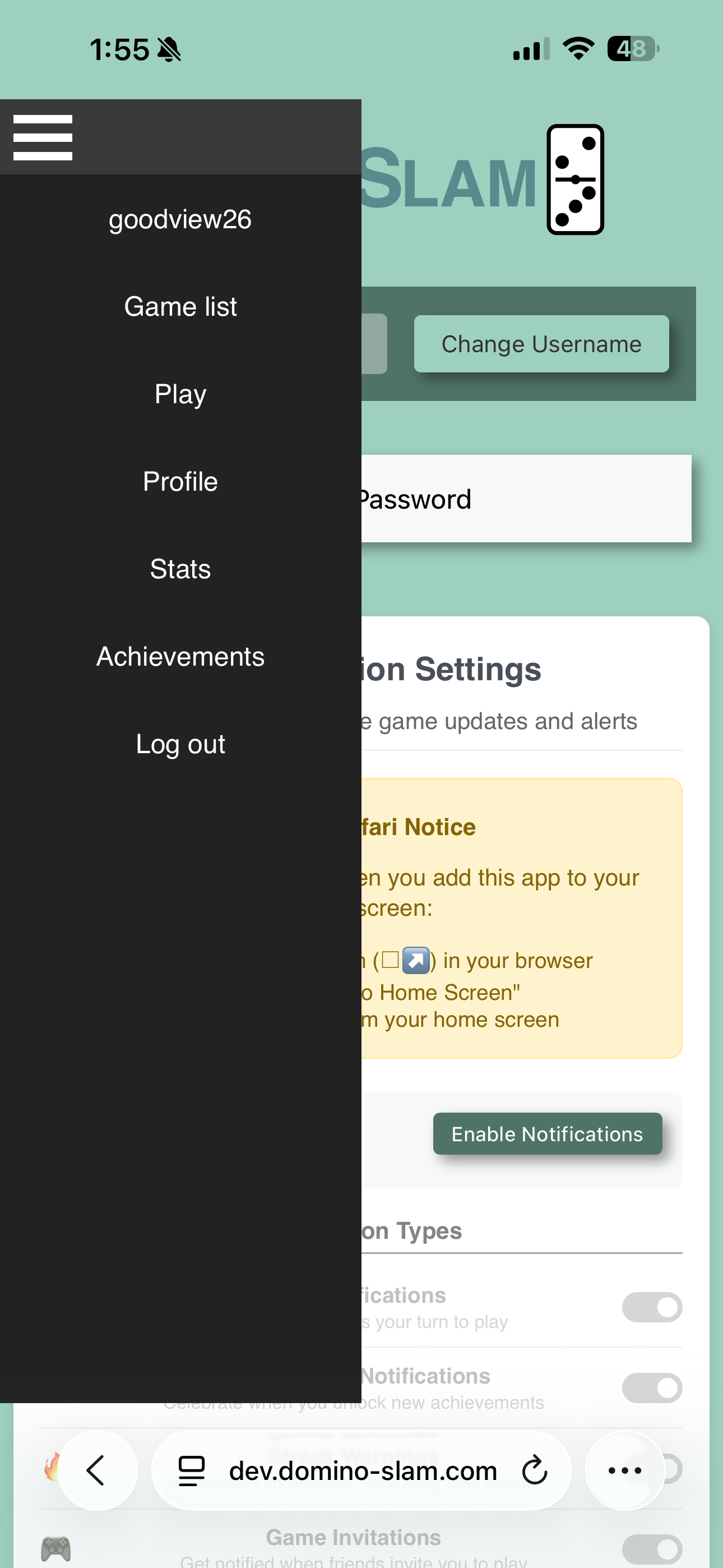
Task: Go to the Play page
Action: pyautogui.click(x=180, y=394)
